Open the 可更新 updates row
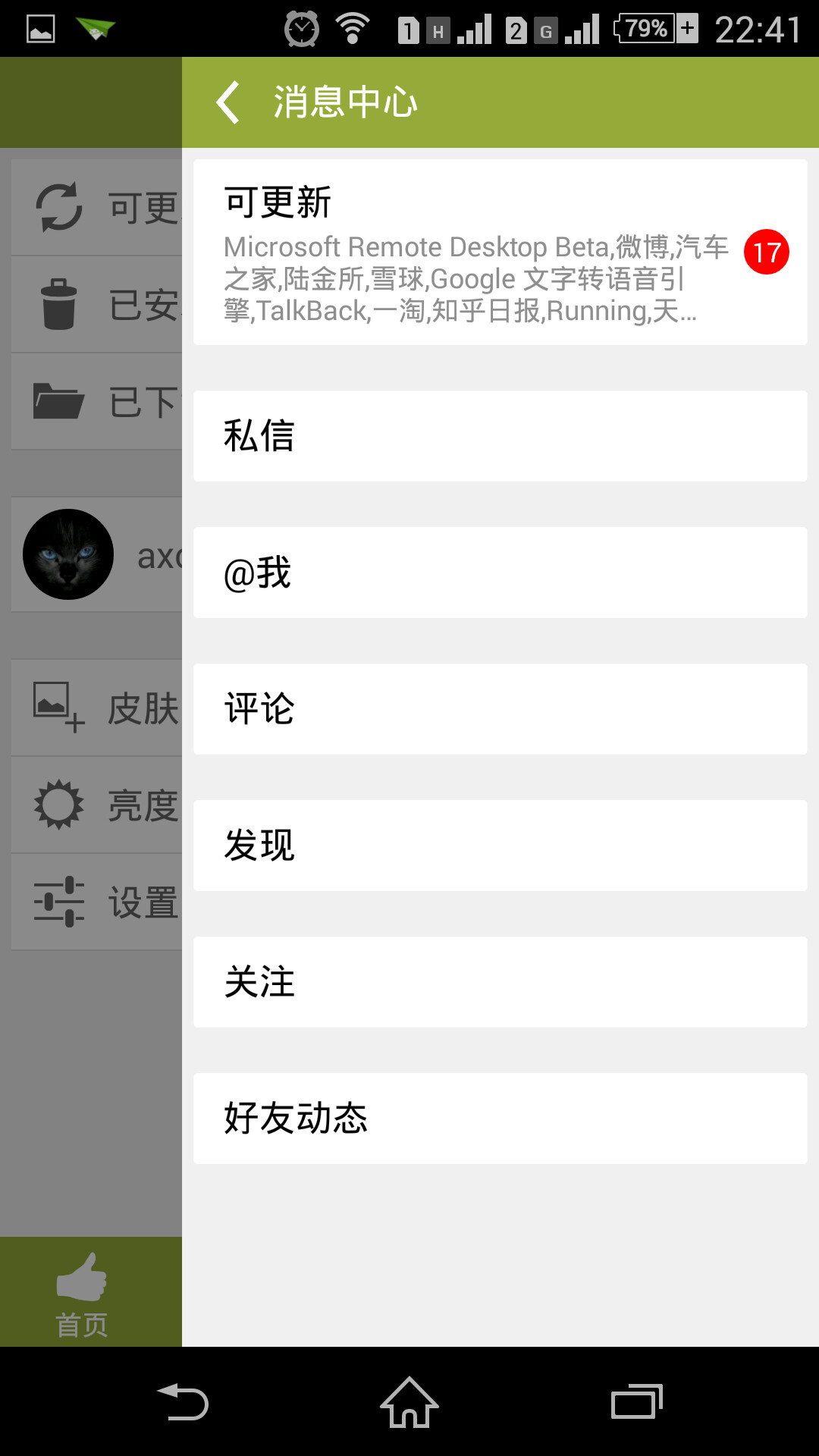Viewport: 819px width, 1456px height. (x=500, y=252)
